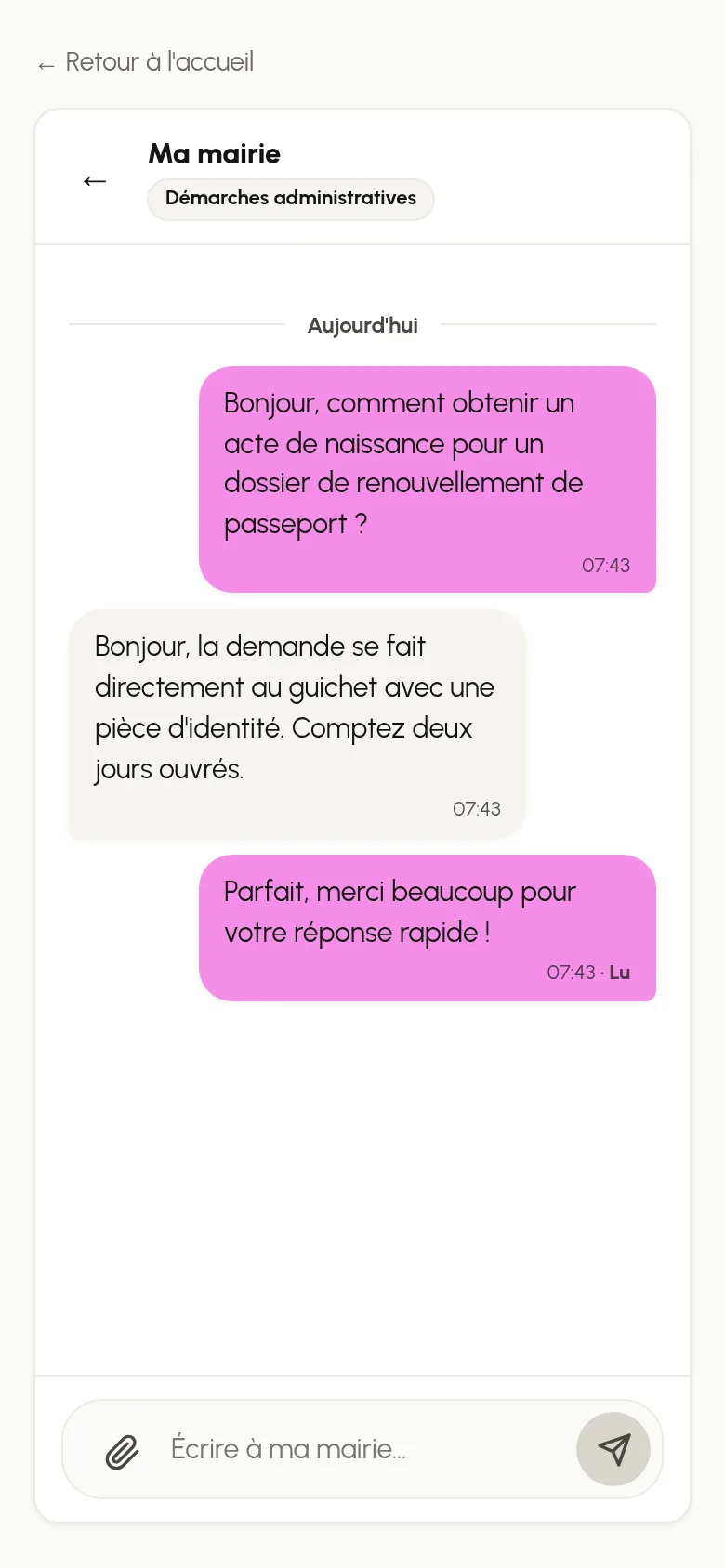Follow the Retour à l'accueil link

tap(145, 62)
